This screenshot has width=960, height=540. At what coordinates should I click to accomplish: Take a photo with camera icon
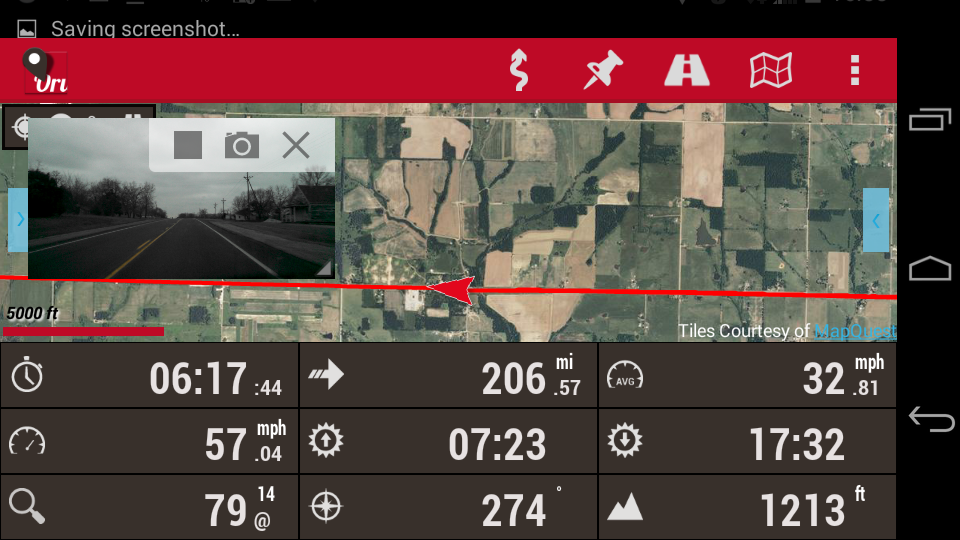tap(241, 146)
